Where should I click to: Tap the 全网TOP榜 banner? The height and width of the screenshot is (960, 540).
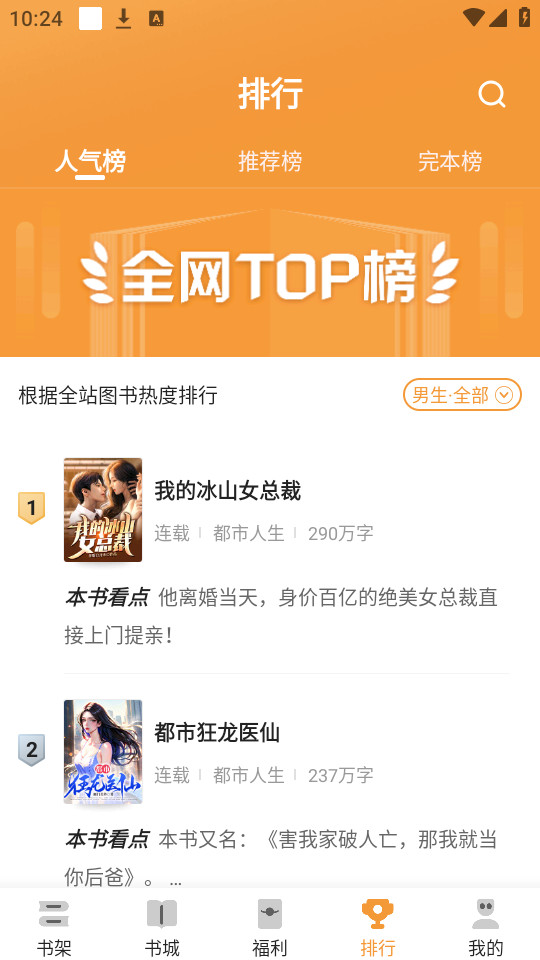tap(270, 272)
